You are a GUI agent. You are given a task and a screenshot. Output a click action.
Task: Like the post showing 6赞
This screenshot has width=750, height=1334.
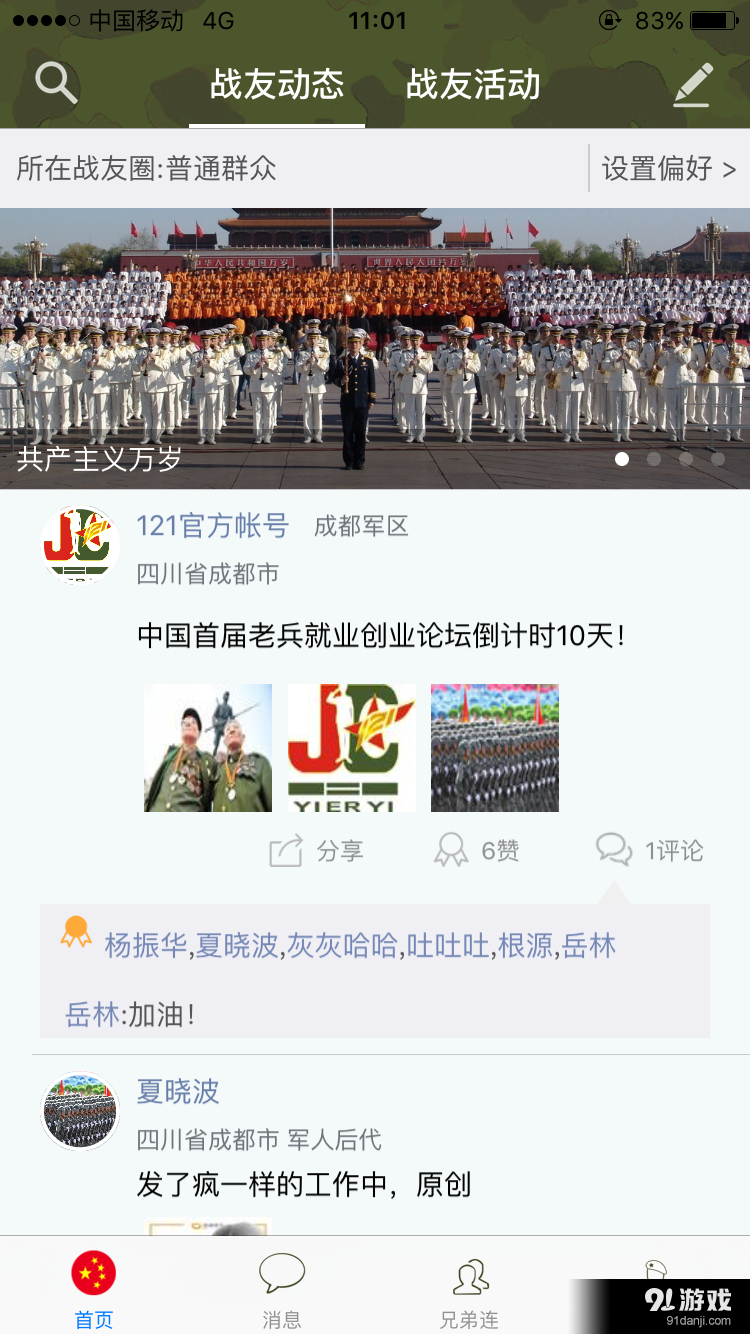point(477,851)
